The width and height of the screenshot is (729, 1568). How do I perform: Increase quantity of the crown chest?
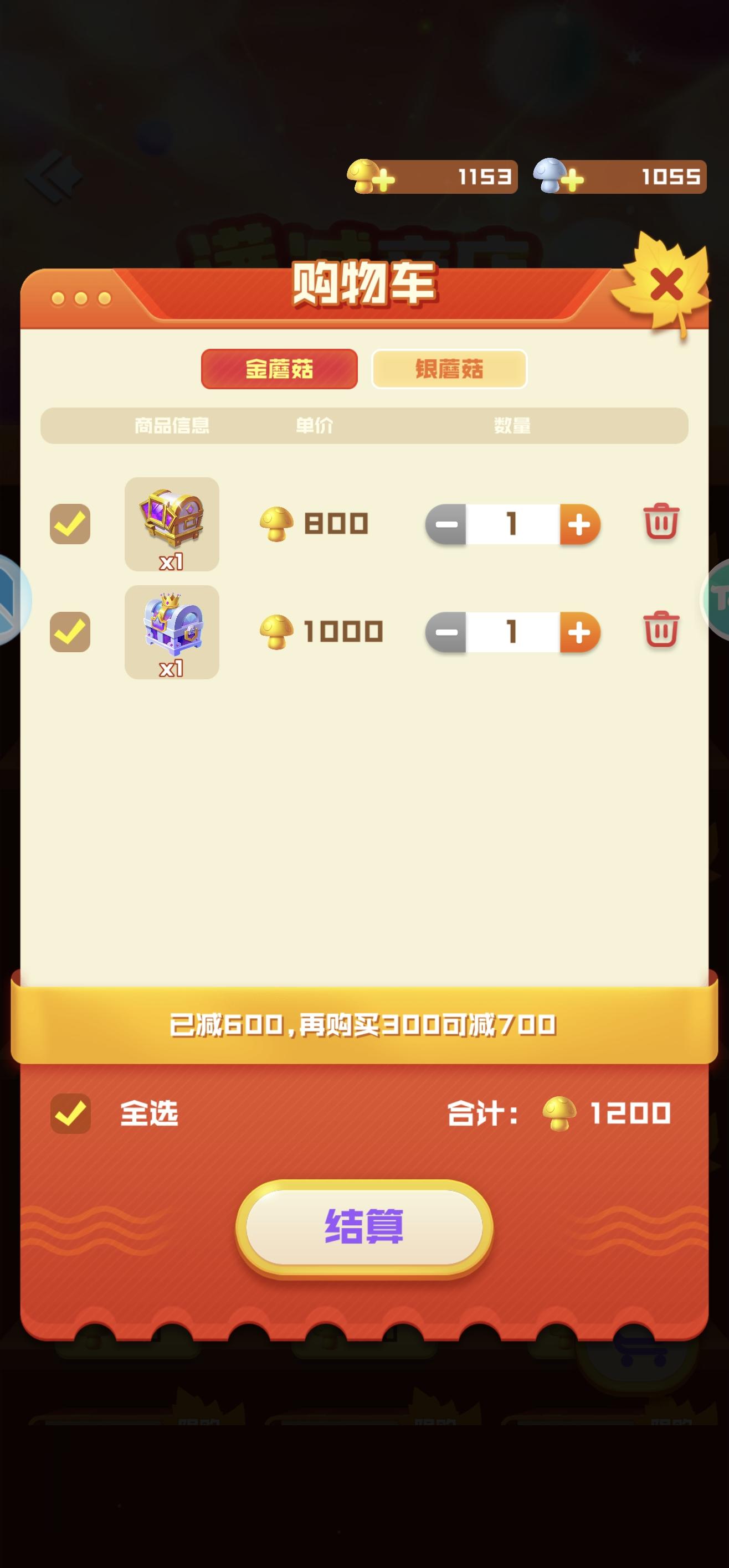coord(578,633)
